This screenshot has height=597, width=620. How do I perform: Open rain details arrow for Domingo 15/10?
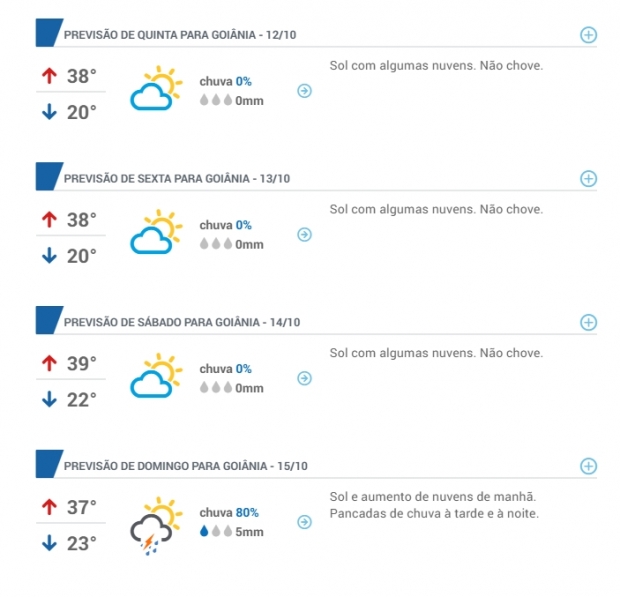[x=305, y=522]
